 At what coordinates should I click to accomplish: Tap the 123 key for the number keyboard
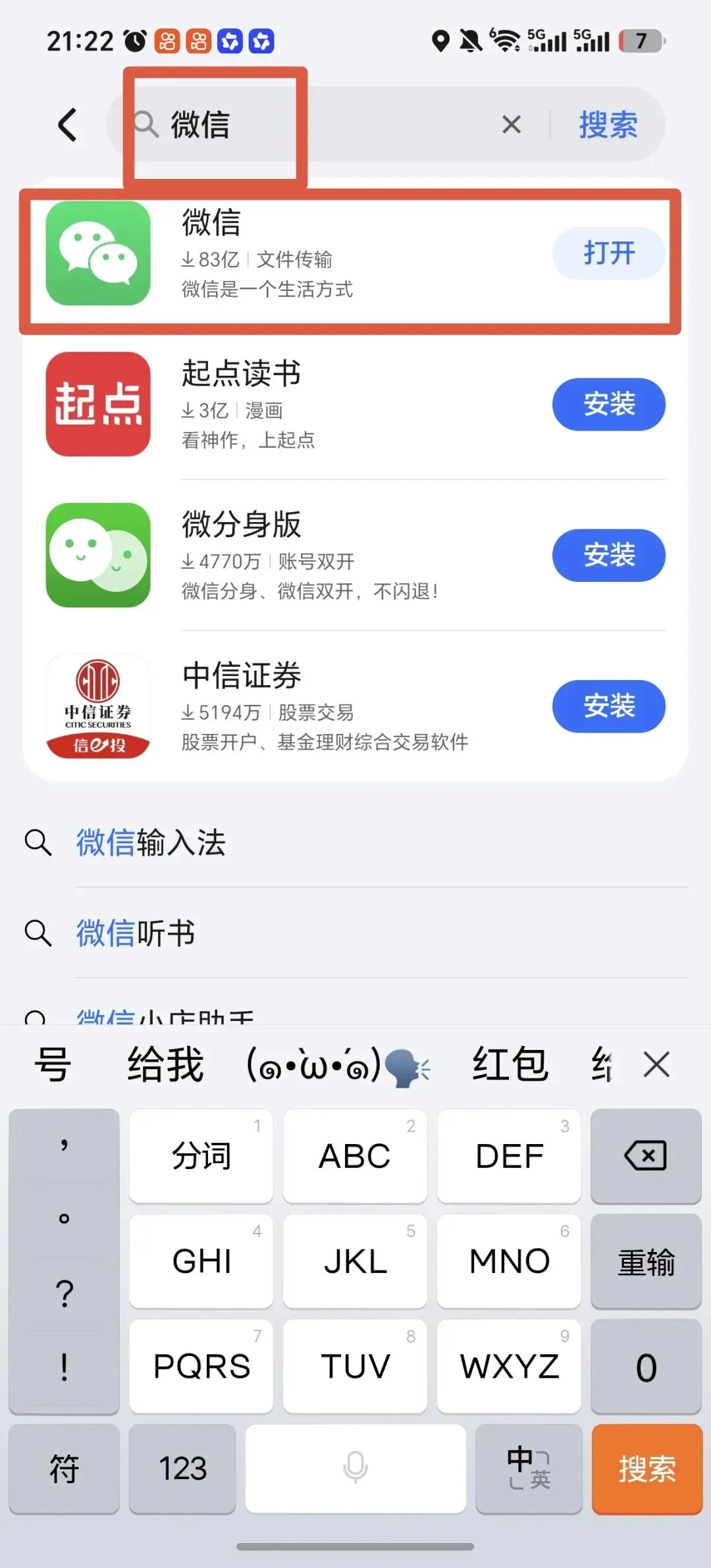[182, 1469]
